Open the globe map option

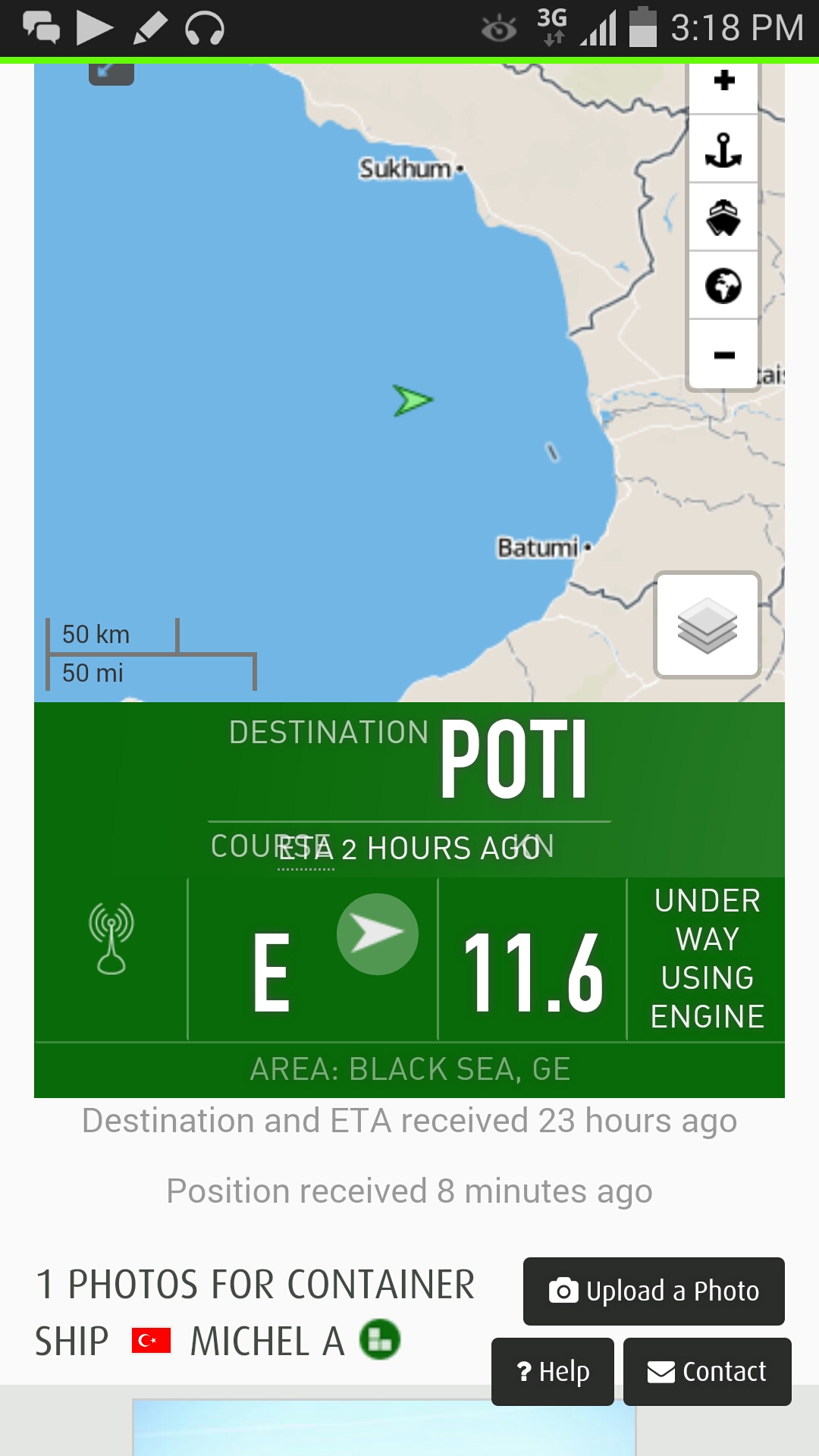[723, 286]
